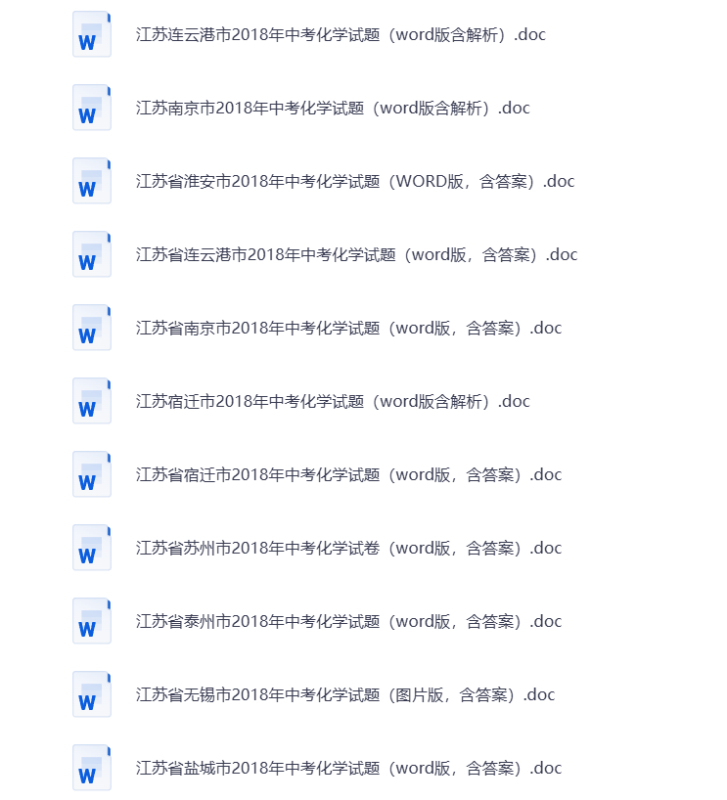This screenshot has height=800, width=727.
Task: Click the Word icon beside 江苏省泰州市 test file
Action: (91, 620)
